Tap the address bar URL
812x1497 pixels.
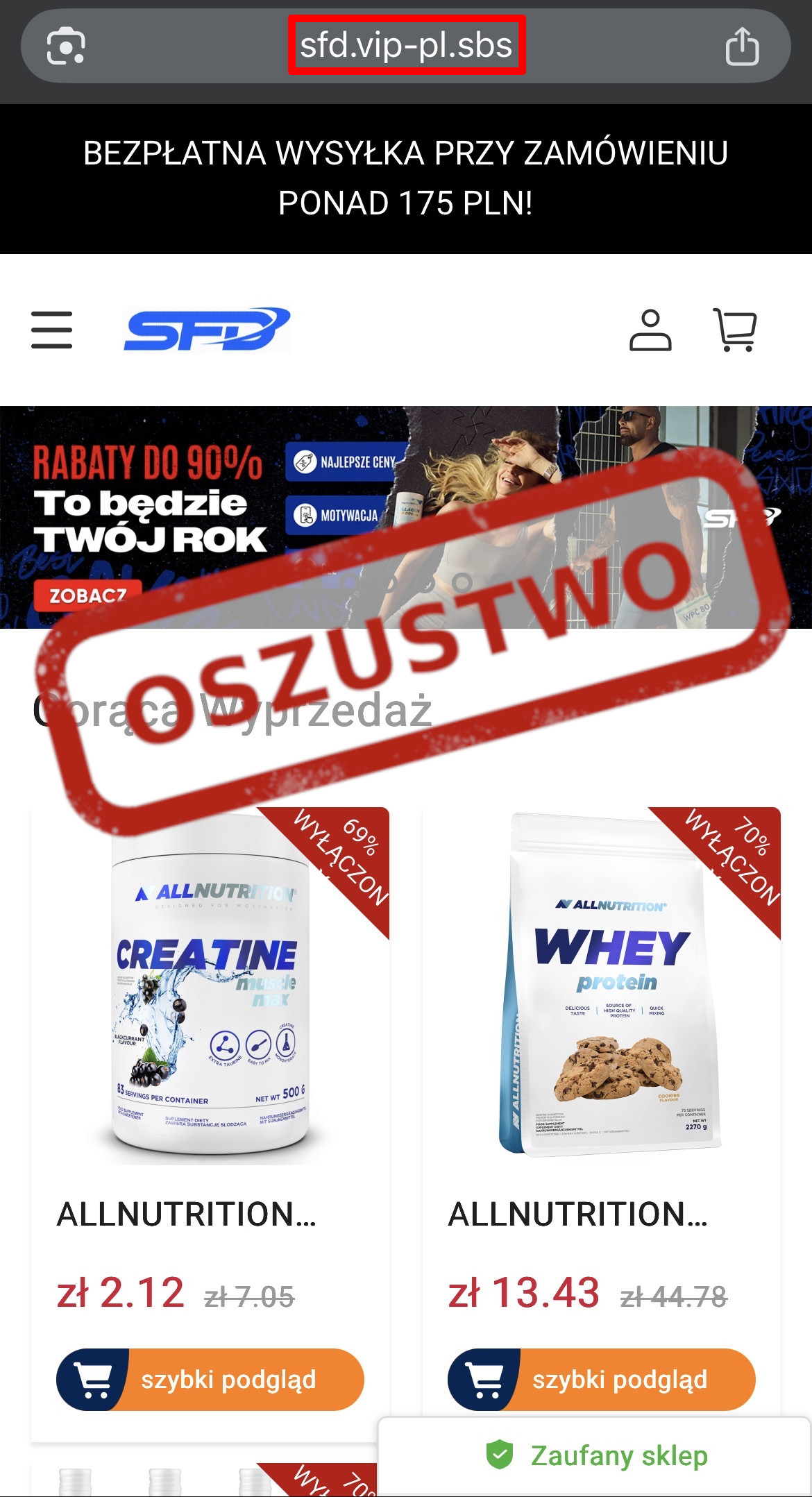coord(406,46)
